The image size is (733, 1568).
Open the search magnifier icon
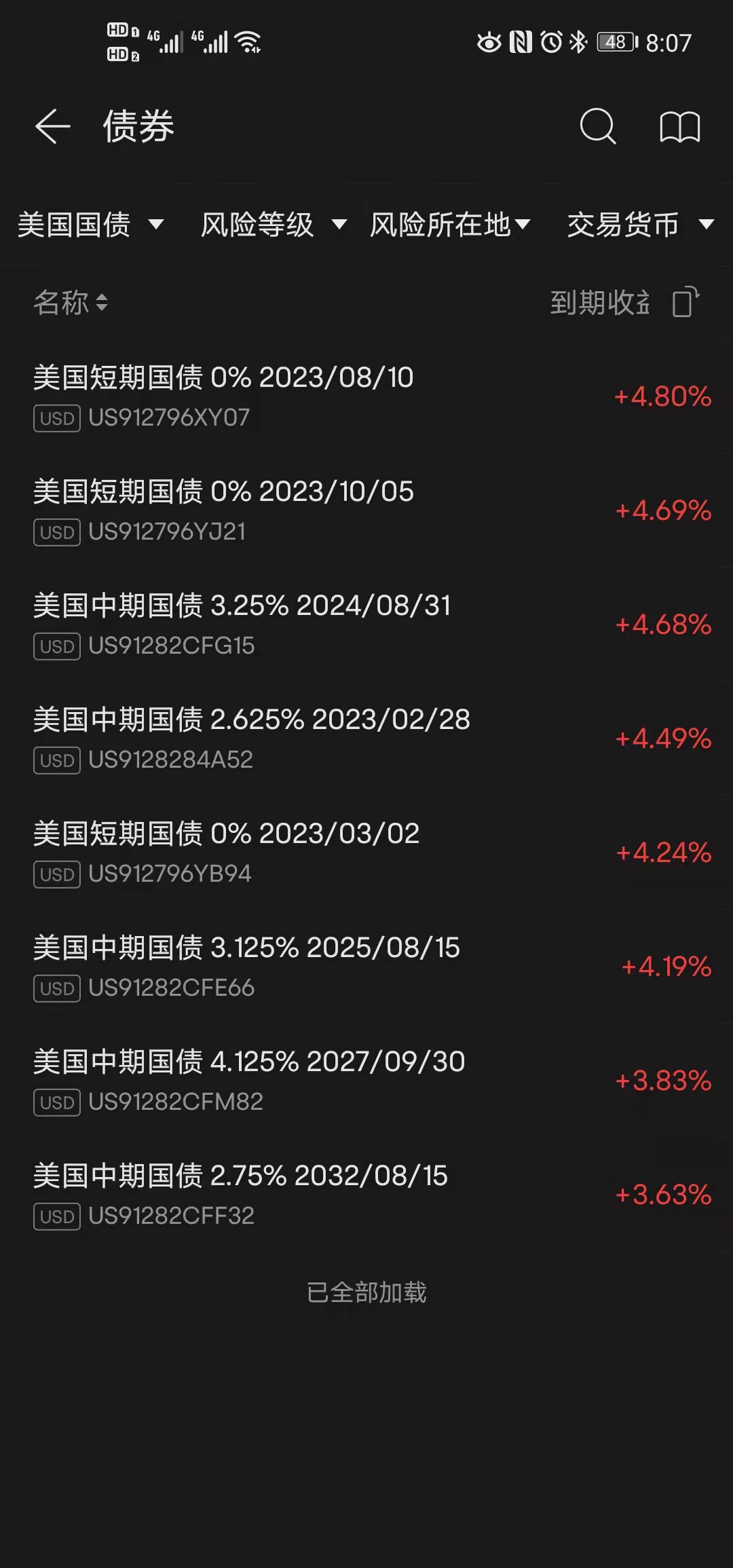(598, 126)
